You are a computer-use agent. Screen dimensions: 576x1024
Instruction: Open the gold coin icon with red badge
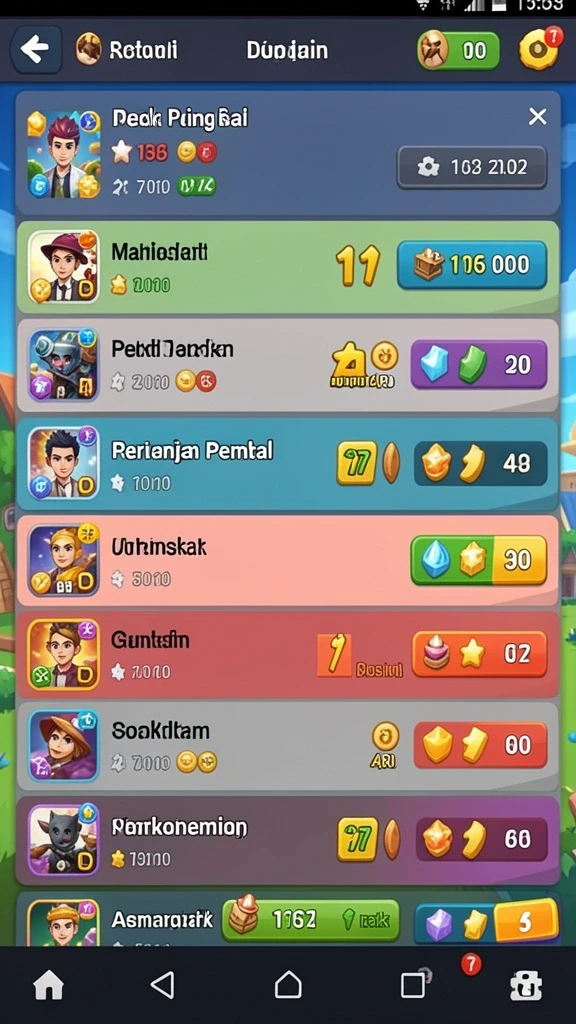tap(540, 49)
